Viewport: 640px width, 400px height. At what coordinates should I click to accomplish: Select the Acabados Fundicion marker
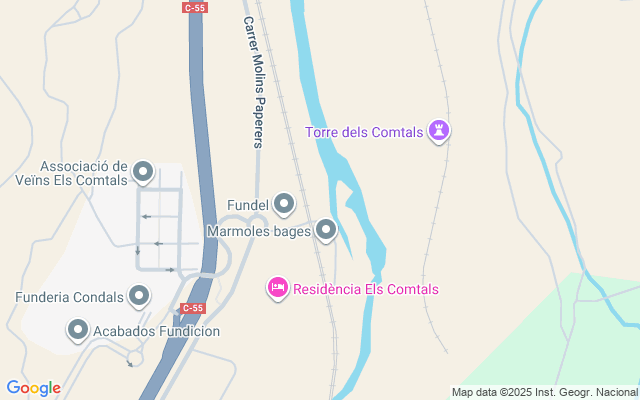[x=78, y=329]
